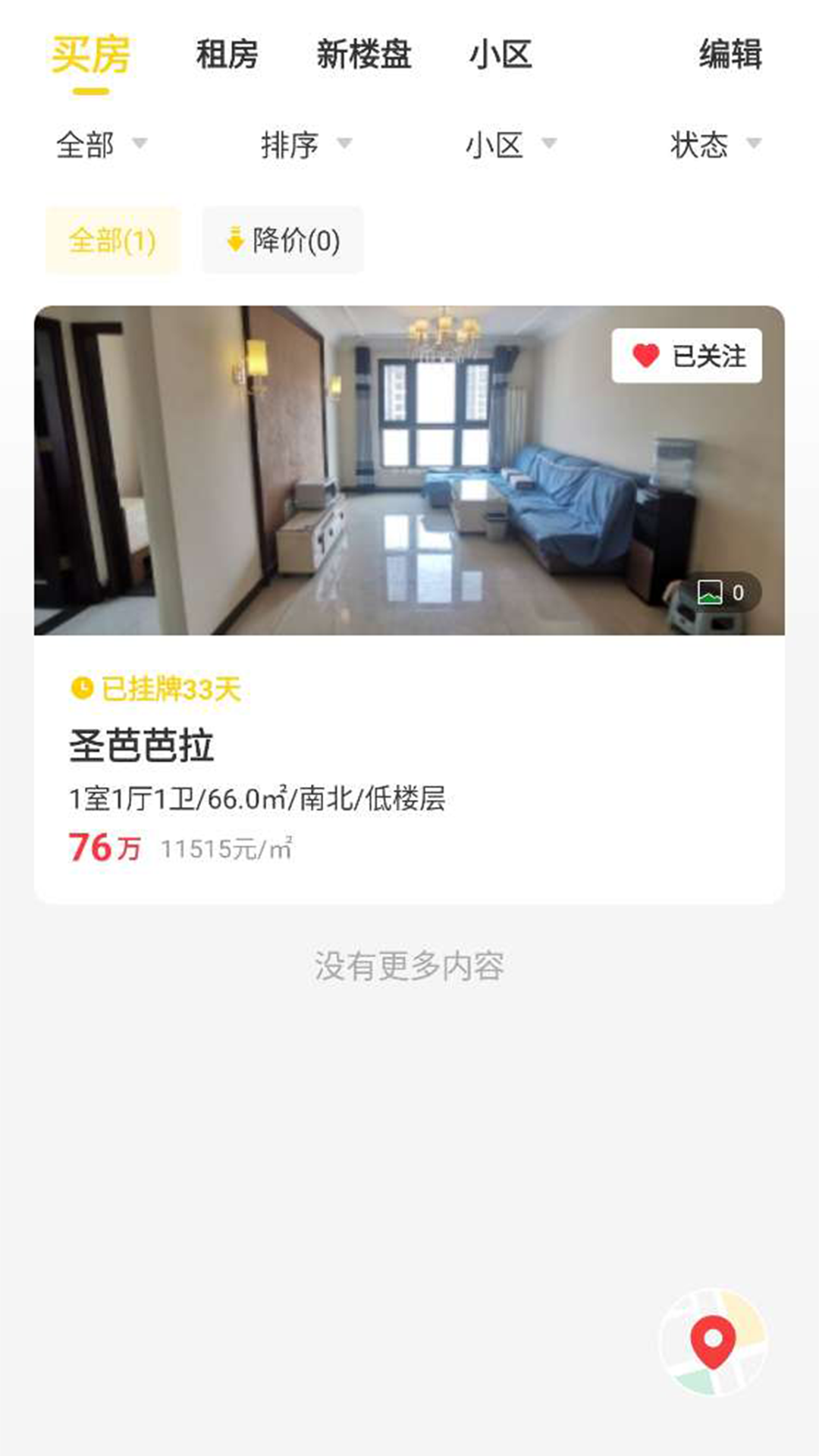Click the clock icon next to 已挂牌33天
The width and height of the screenshot is (819, 1456).
point(80,689)
